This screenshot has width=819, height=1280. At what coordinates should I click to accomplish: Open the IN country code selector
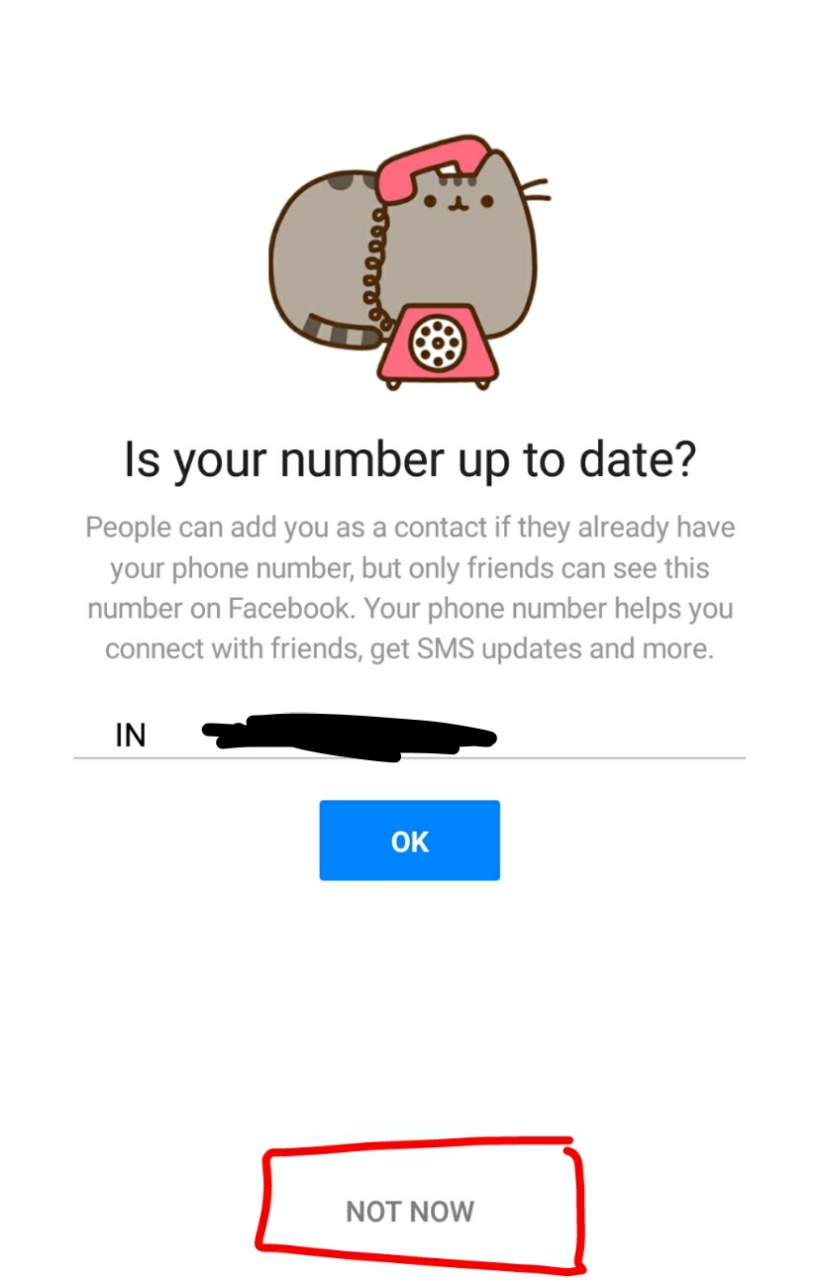coord(130,736)
